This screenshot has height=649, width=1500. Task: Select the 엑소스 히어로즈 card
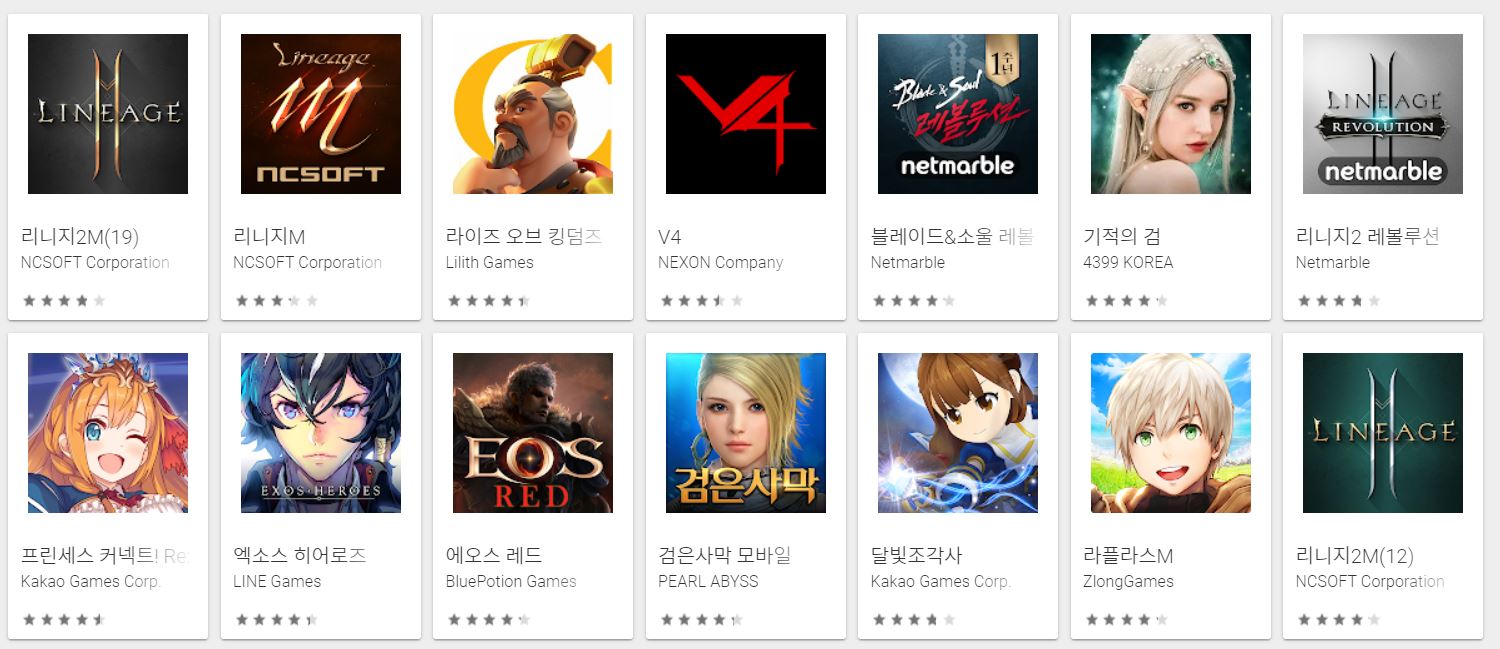[x=320, y=433]
